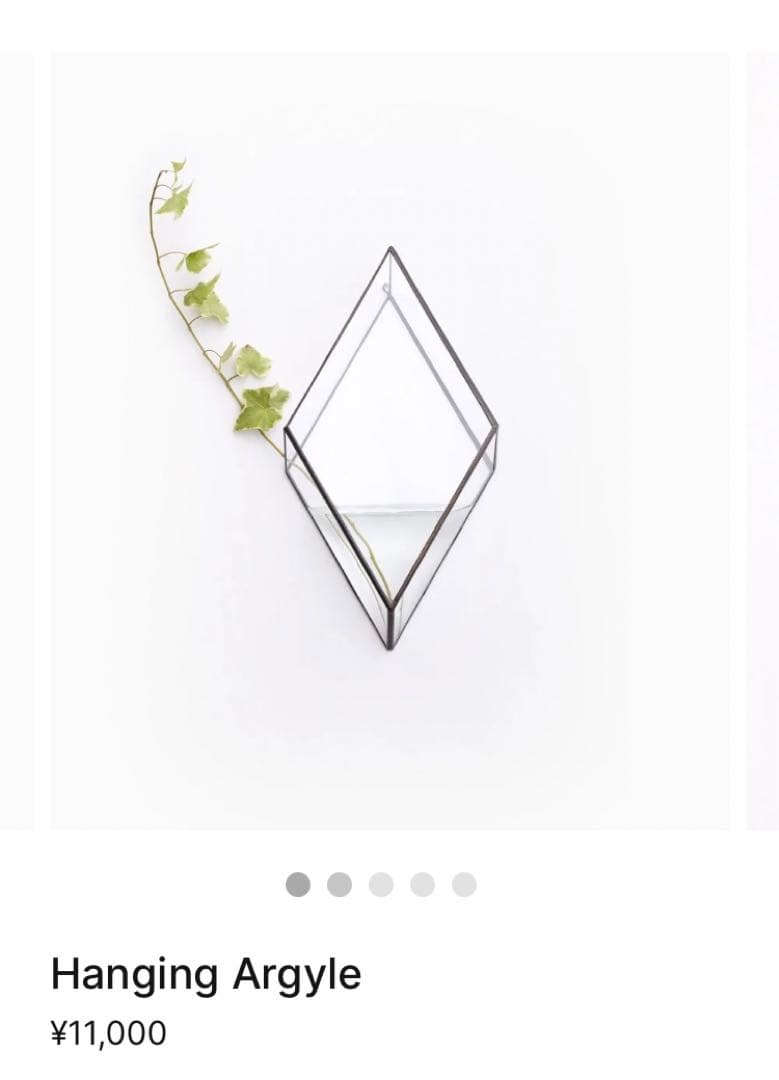This screenshot has width=779, height=1080.
Task: Open the Hanging Argyle product image
Action: 390,440
